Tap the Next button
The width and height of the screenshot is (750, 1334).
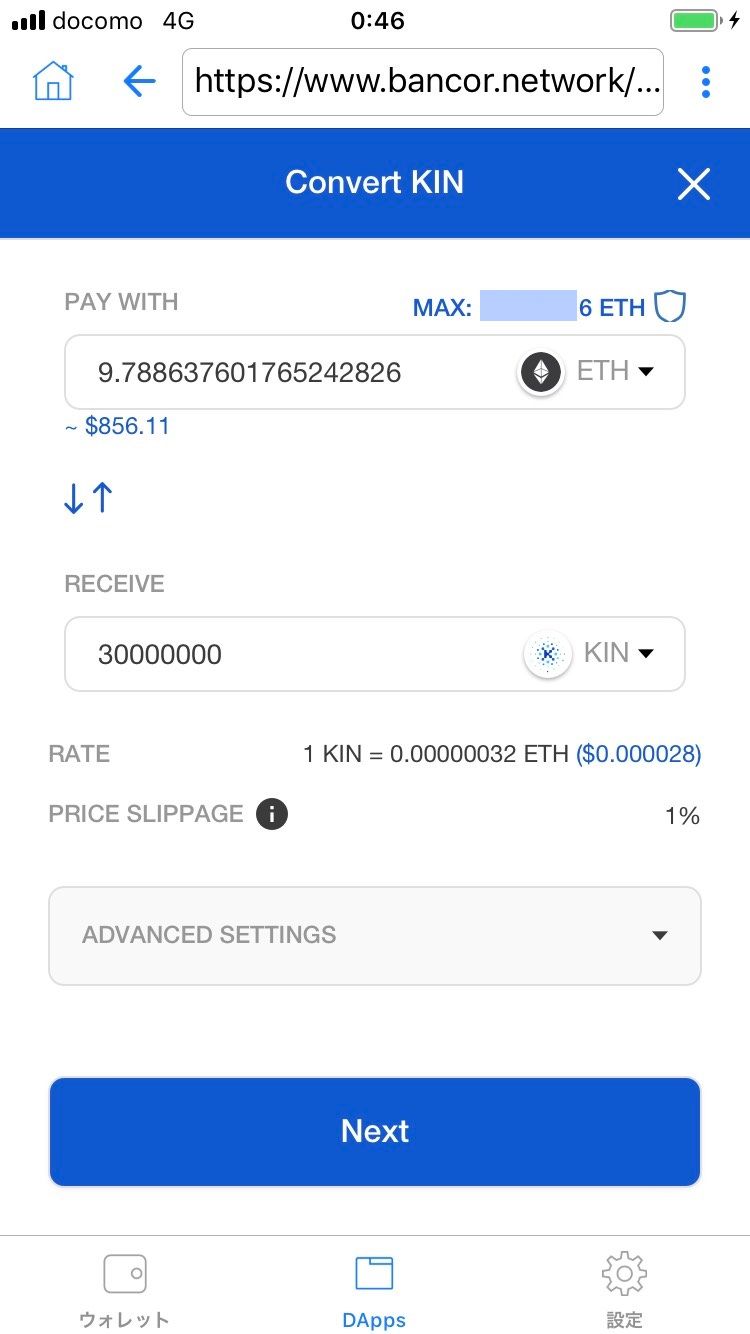(x=375, y=1131)
